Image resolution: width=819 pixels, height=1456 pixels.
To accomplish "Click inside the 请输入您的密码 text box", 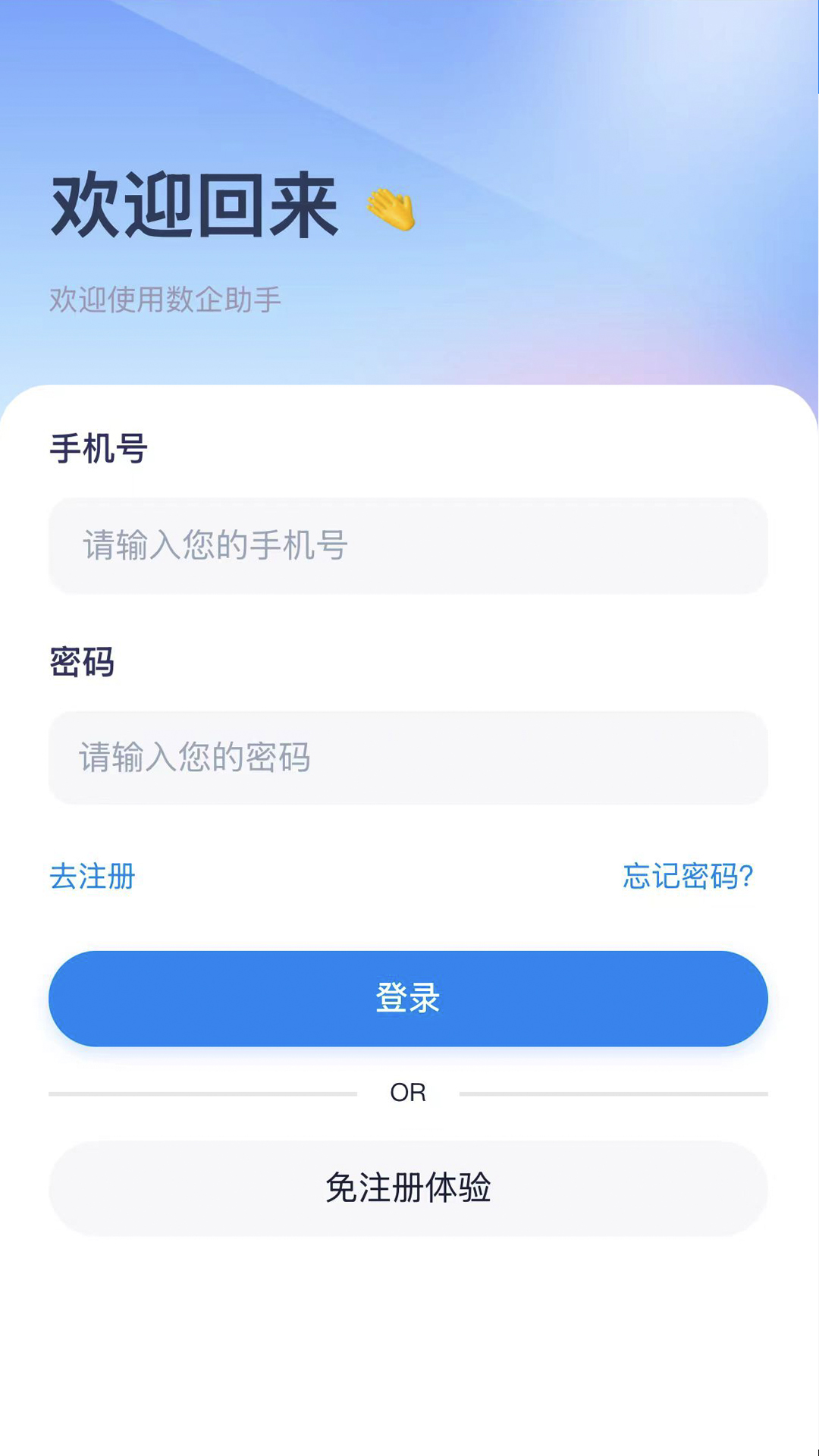I will coord(407,757).
